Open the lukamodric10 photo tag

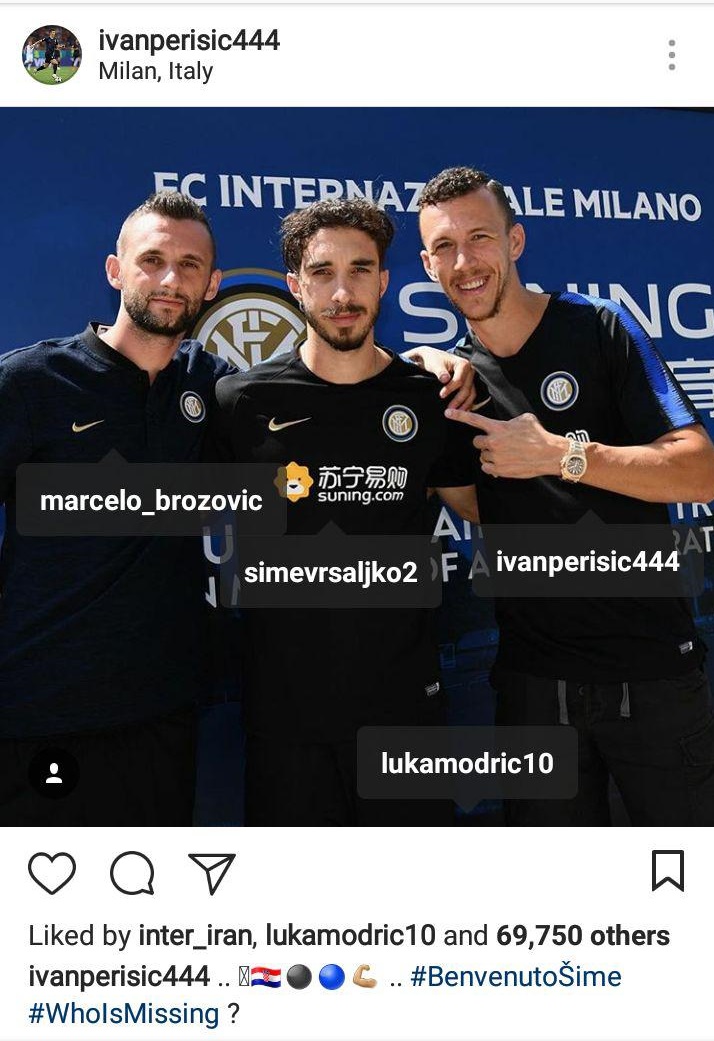(x=467, y=763)
